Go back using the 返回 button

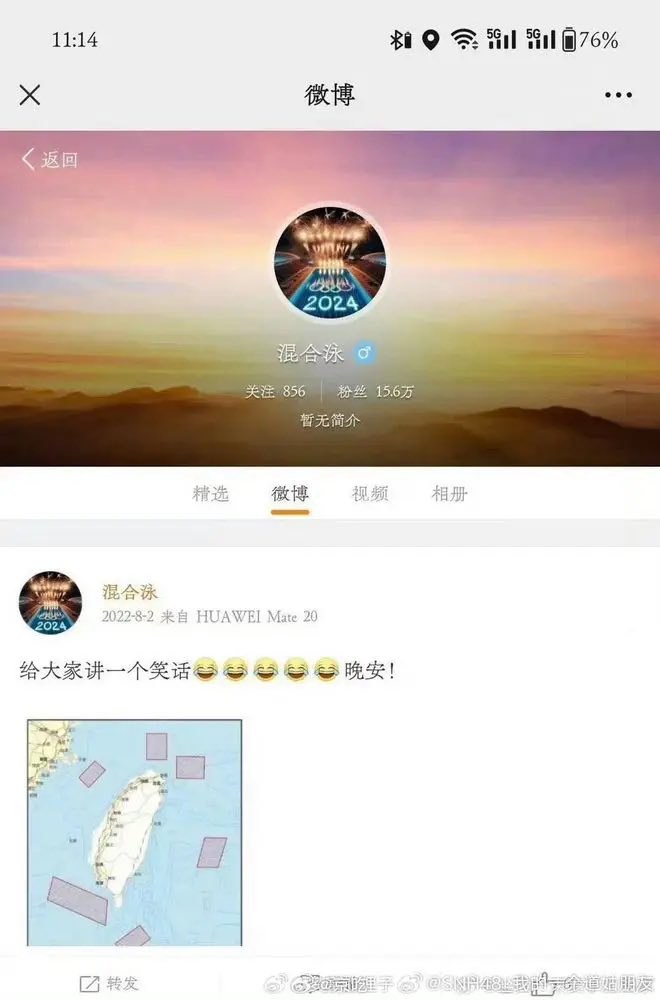(x=50, y=160)
